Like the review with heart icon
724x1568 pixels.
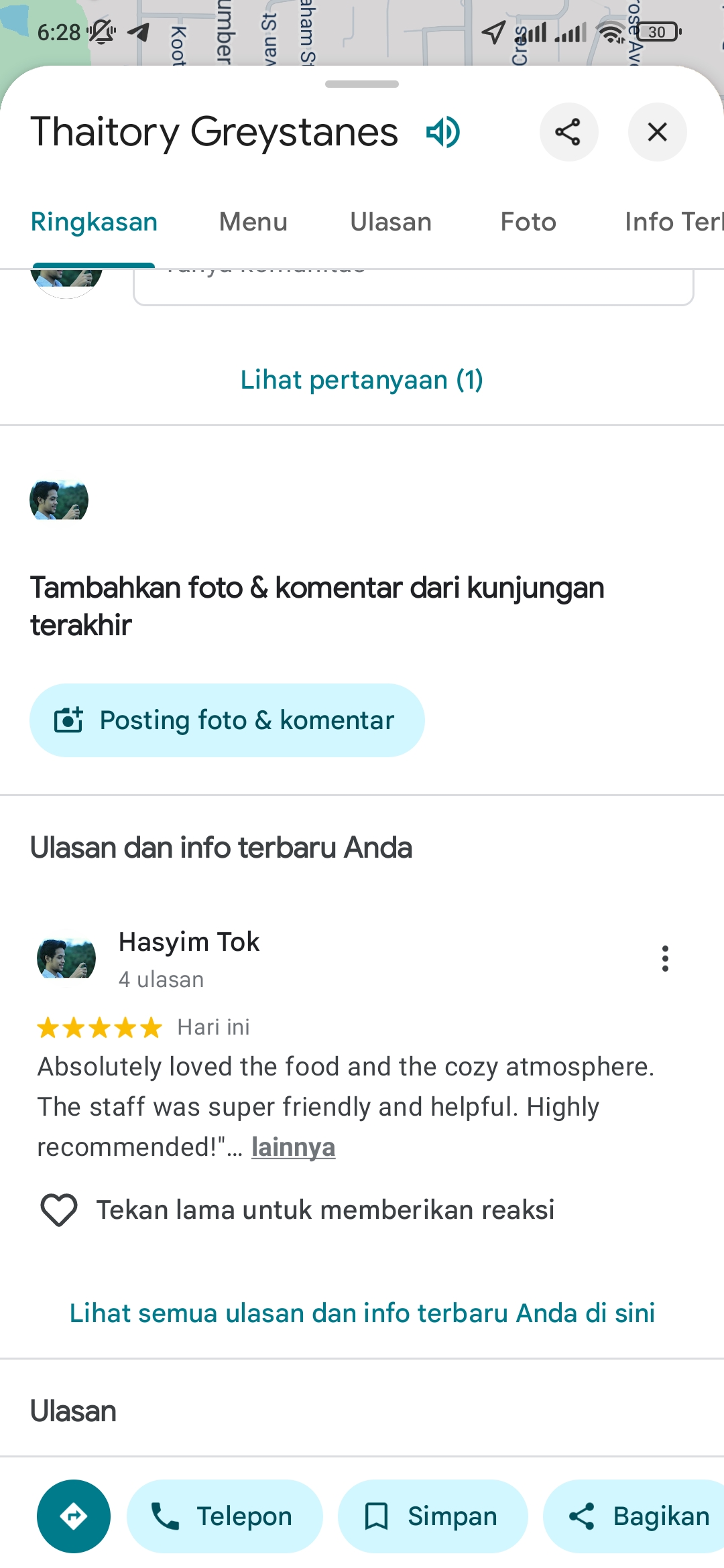click(59, 1210)
